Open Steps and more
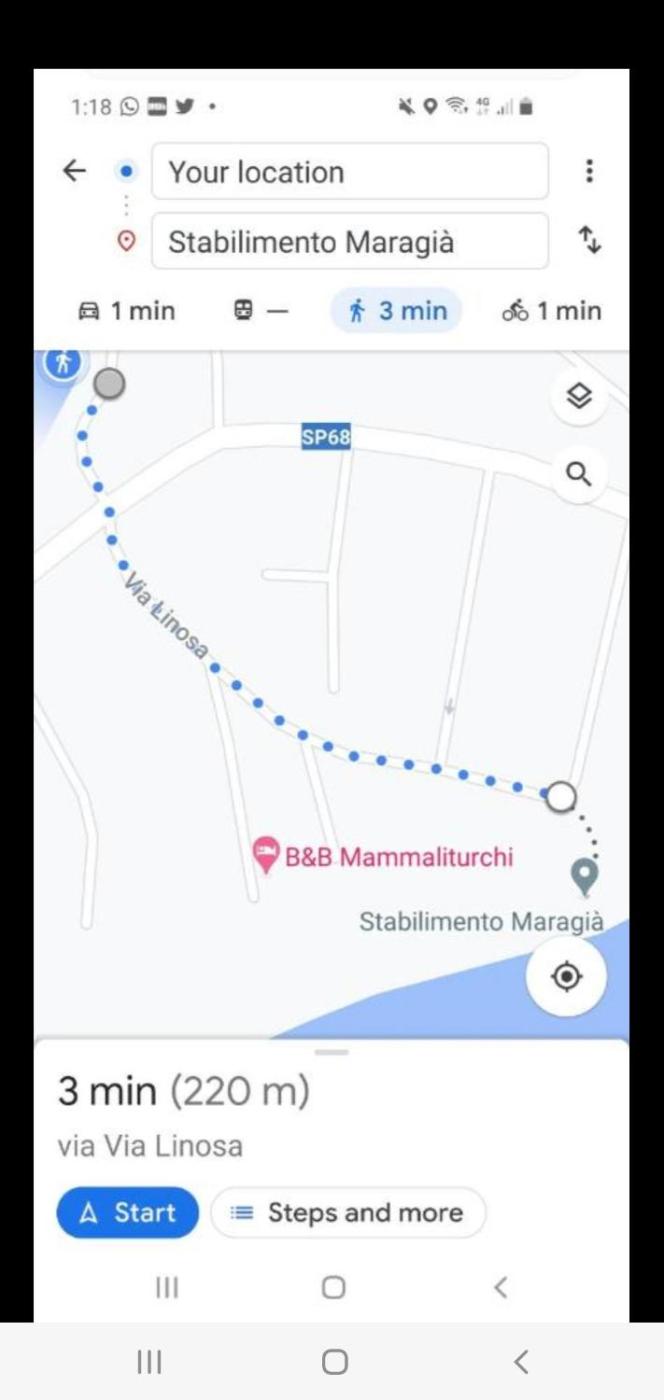Viewport: 664px width, 1400px height. (348, 1213)
